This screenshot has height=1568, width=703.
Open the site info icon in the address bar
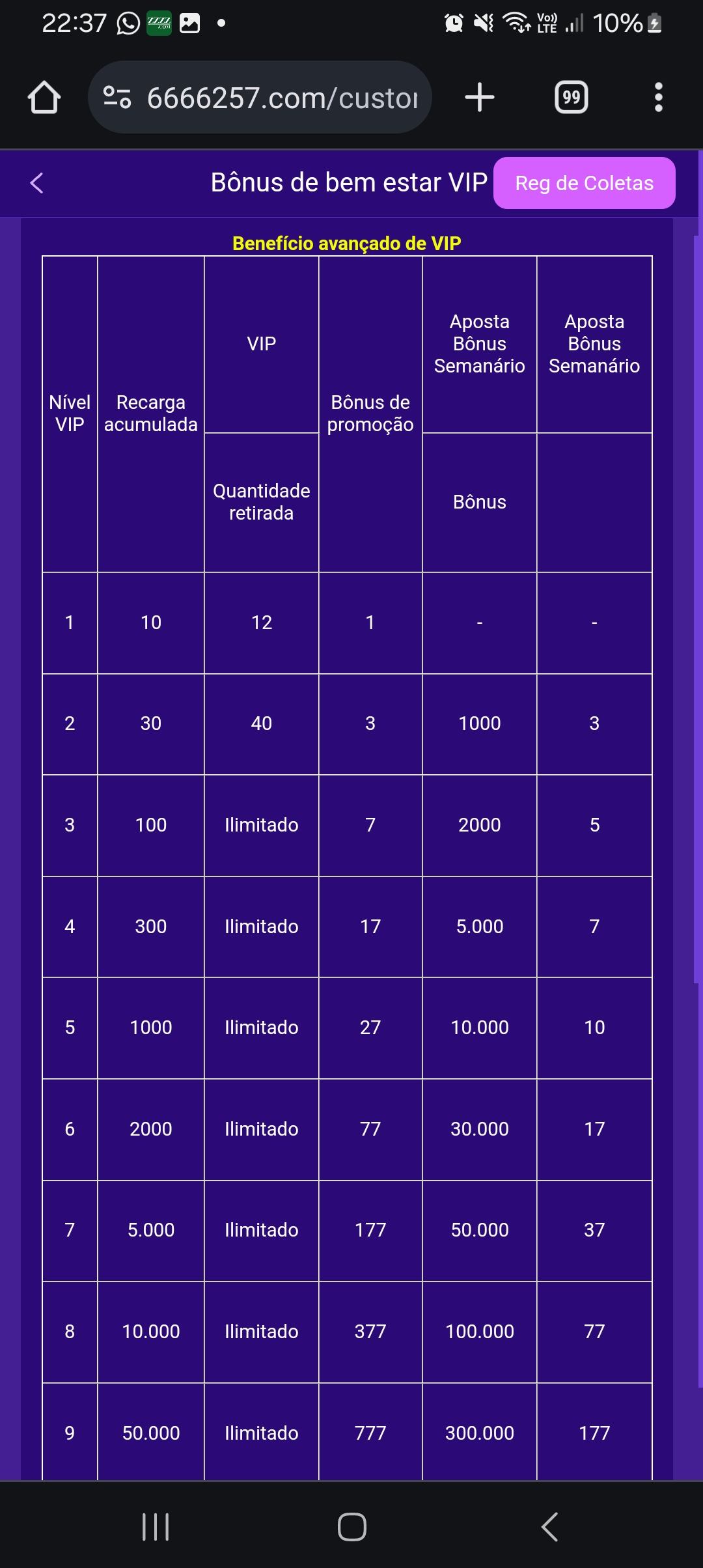coord(117,98)
